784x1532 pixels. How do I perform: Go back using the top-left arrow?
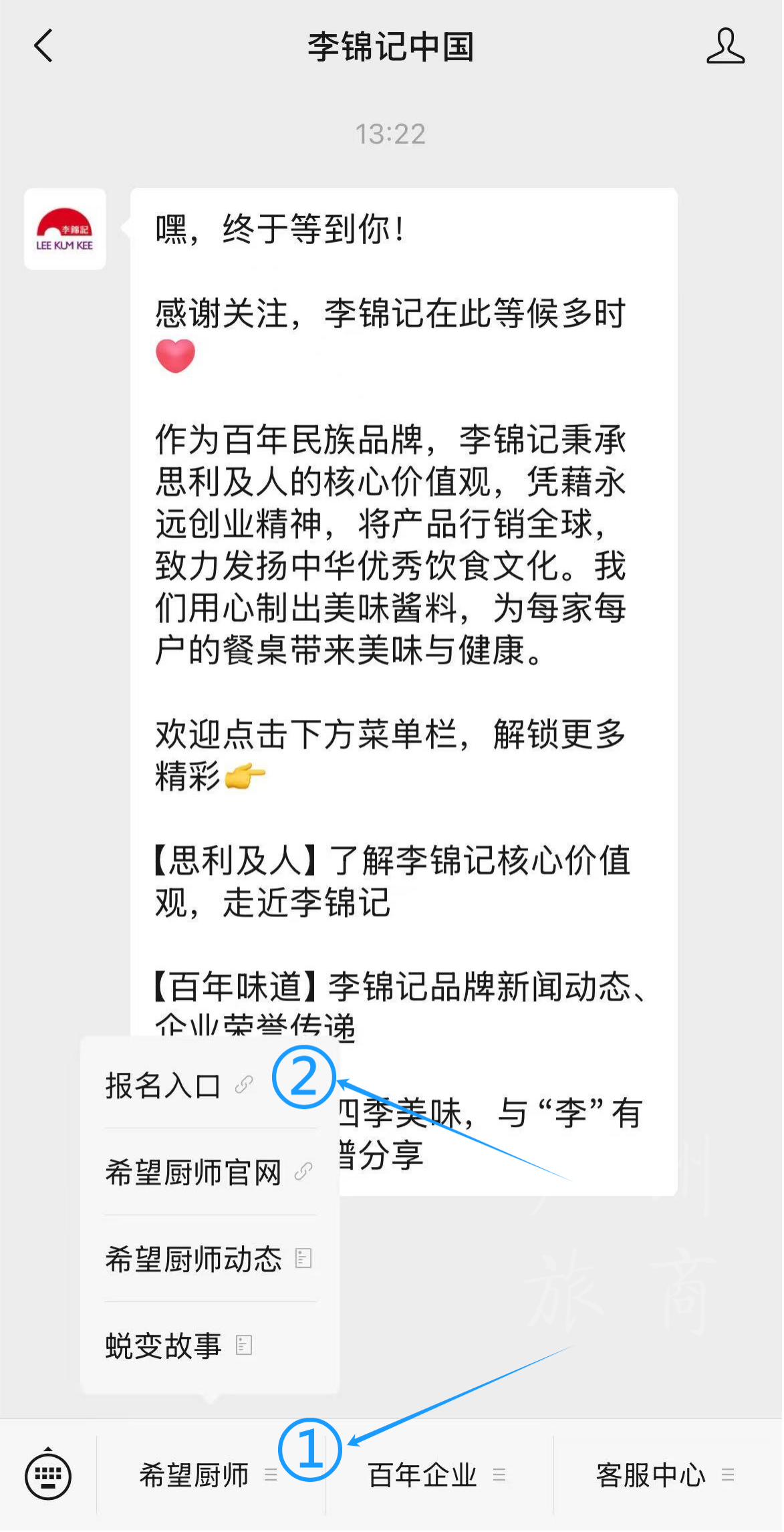tap(43, 46)
